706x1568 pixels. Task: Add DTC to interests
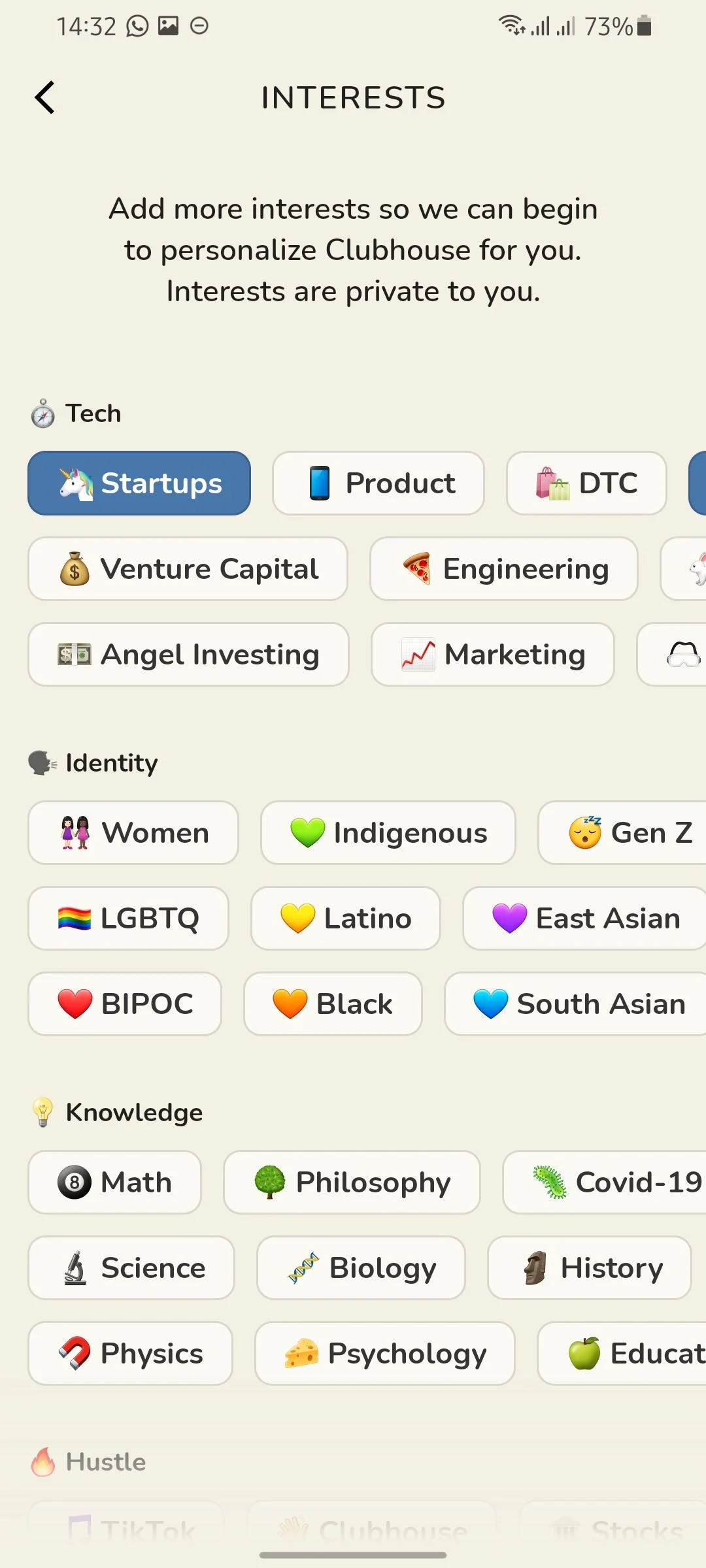[586, 483]
